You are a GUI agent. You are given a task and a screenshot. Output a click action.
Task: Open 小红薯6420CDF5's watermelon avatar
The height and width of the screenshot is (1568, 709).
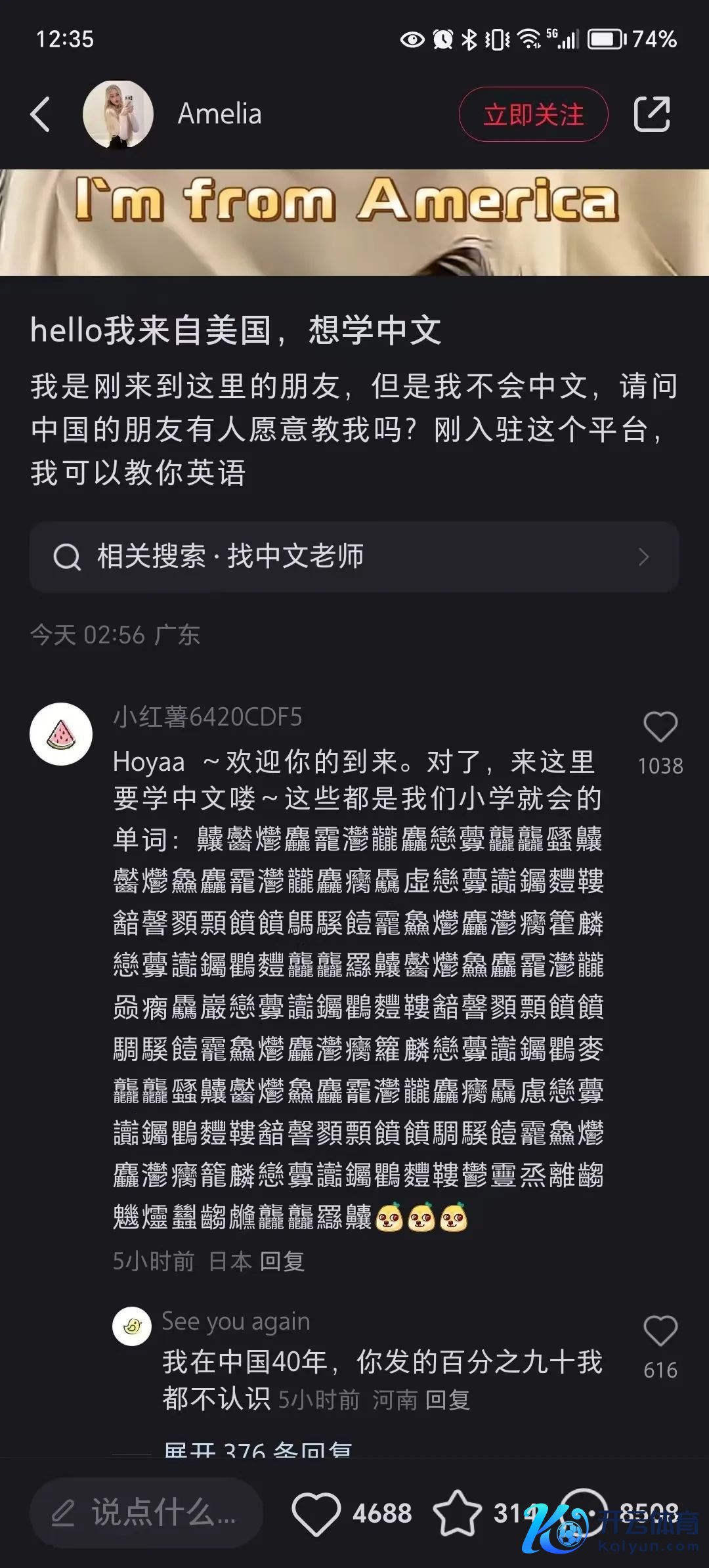[x=61, y=734]
